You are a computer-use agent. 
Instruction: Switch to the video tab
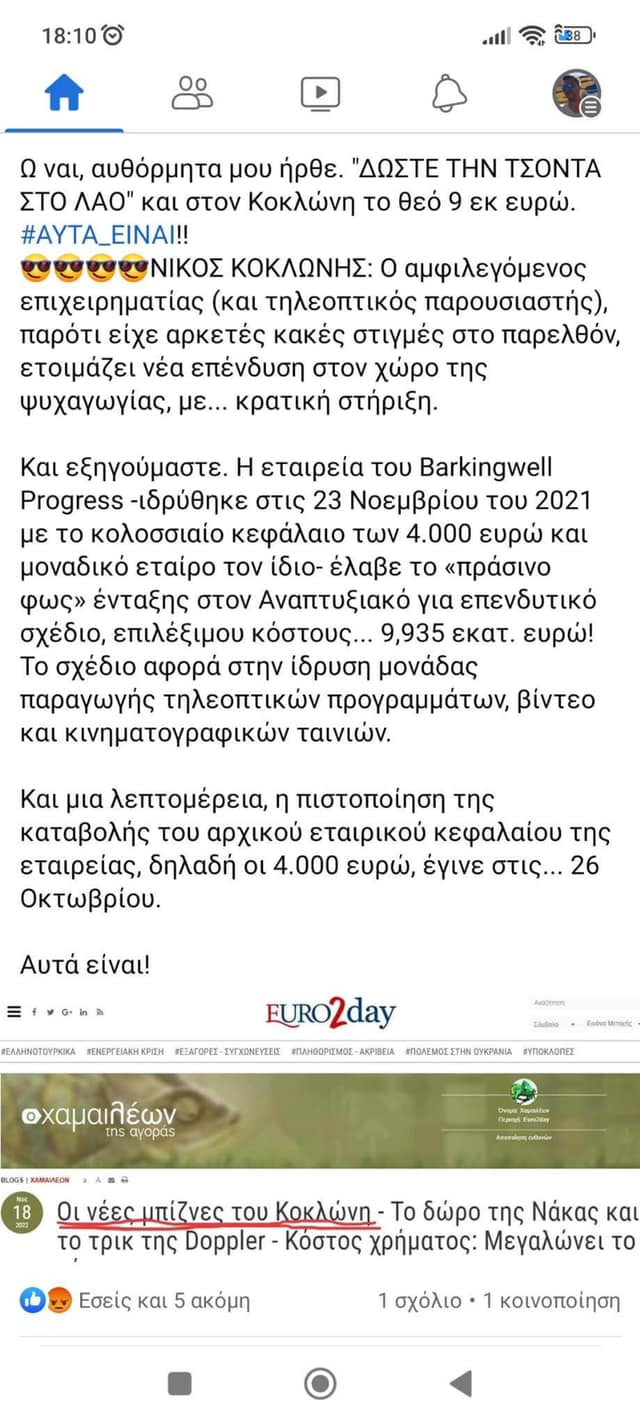click(x=320, y=93)
